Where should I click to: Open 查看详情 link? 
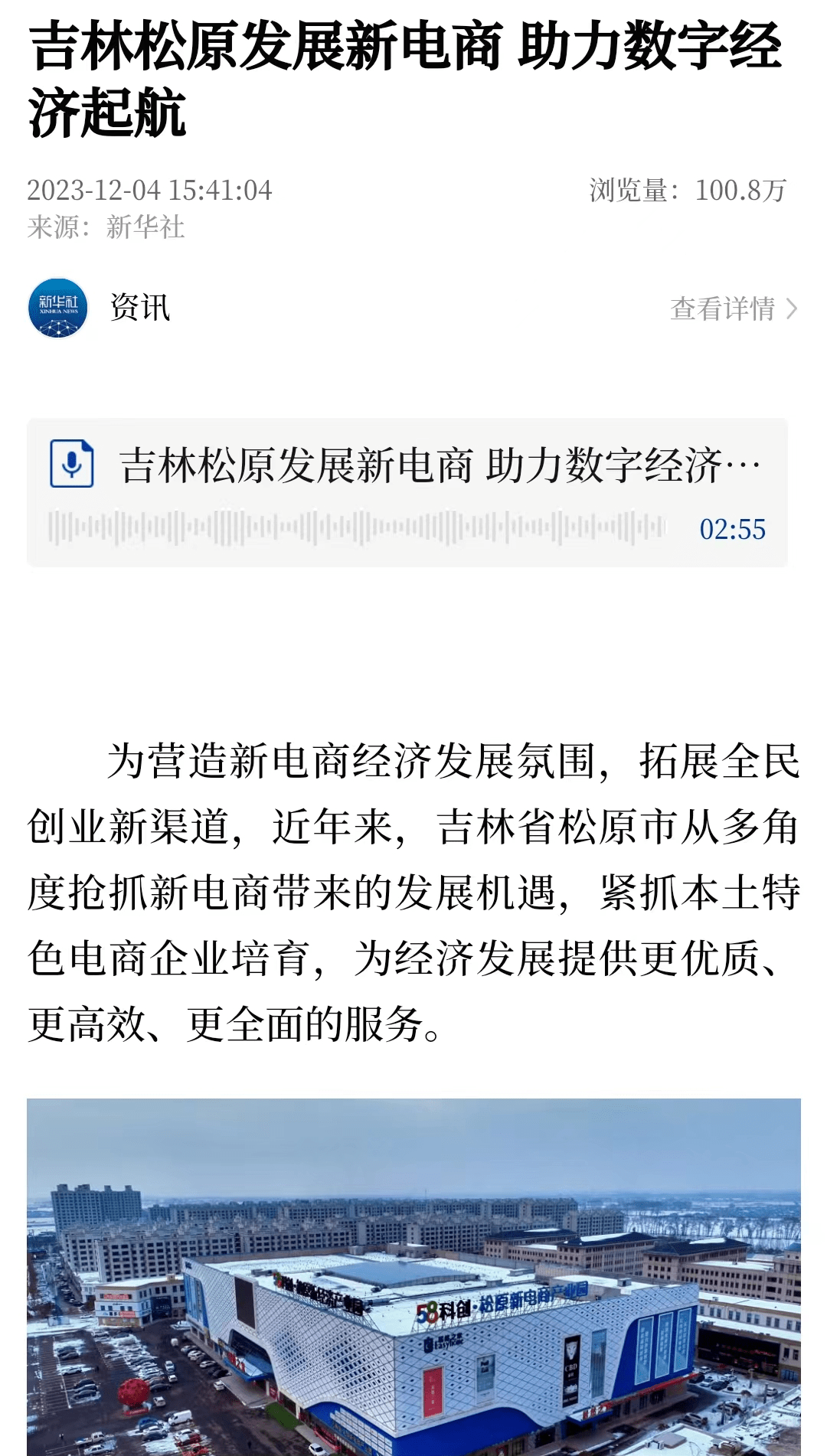[733, 309]
